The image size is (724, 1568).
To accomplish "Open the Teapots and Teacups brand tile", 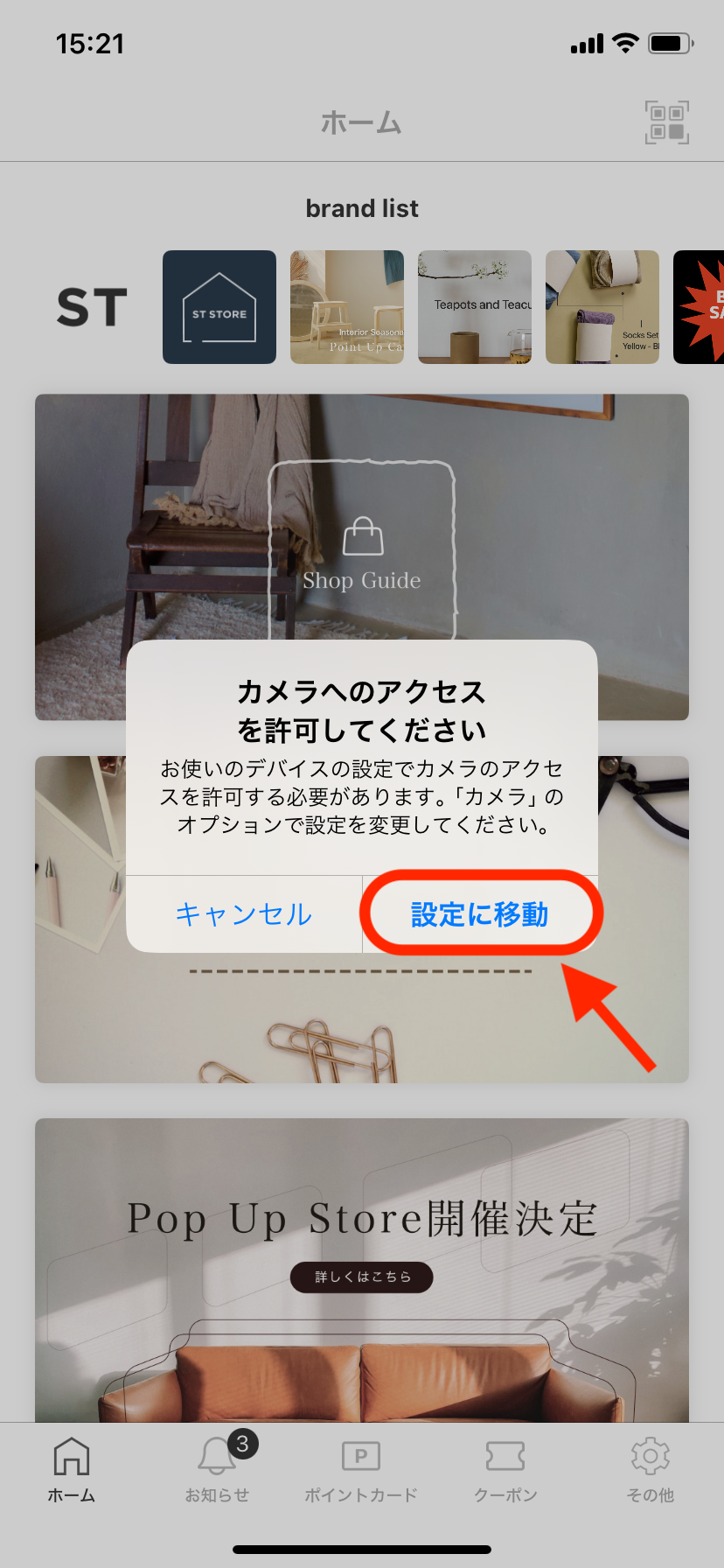I will 475,307.
